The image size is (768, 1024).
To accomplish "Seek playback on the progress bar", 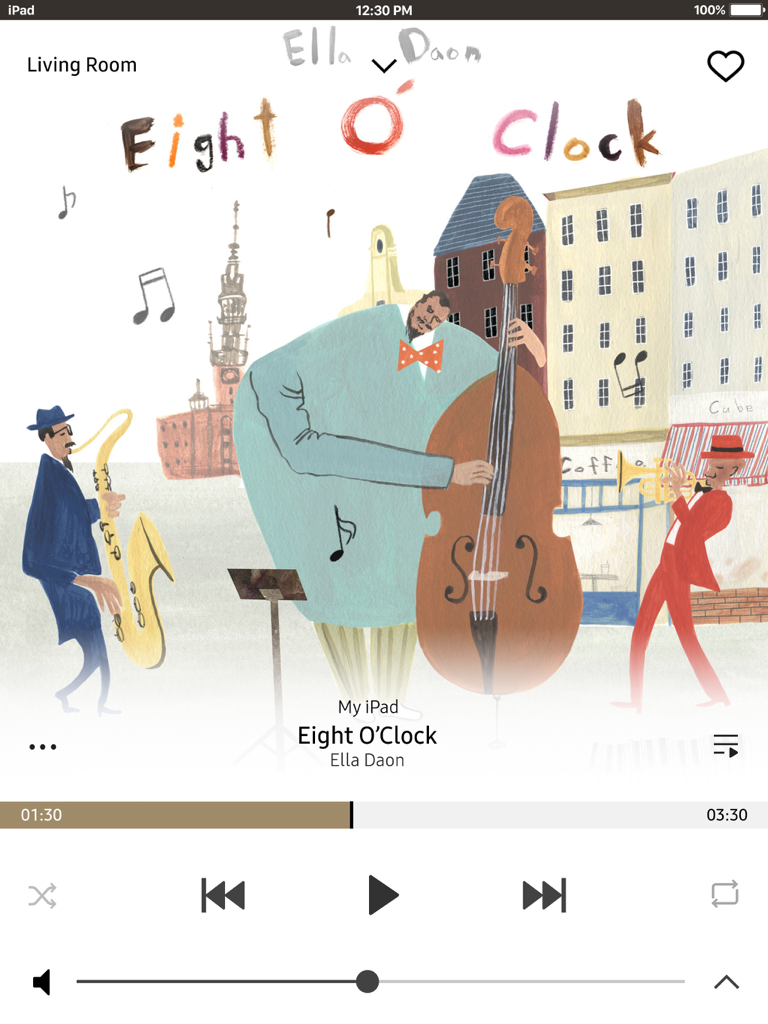I will [x=351, y=815].
